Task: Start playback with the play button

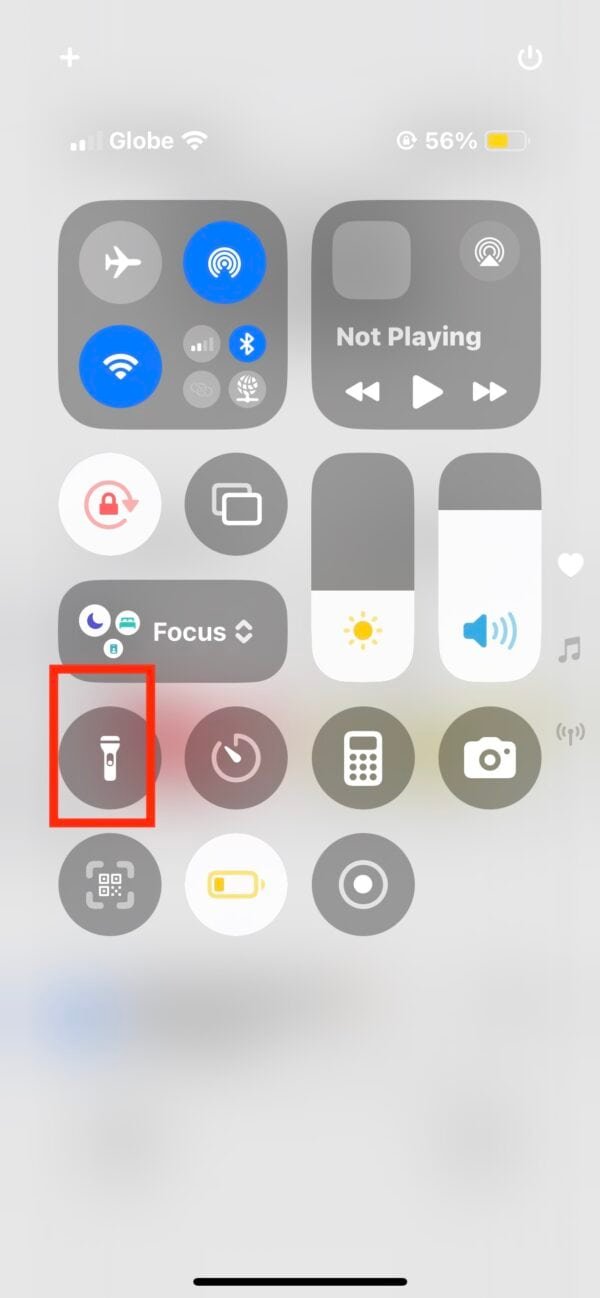Action: 427,392
